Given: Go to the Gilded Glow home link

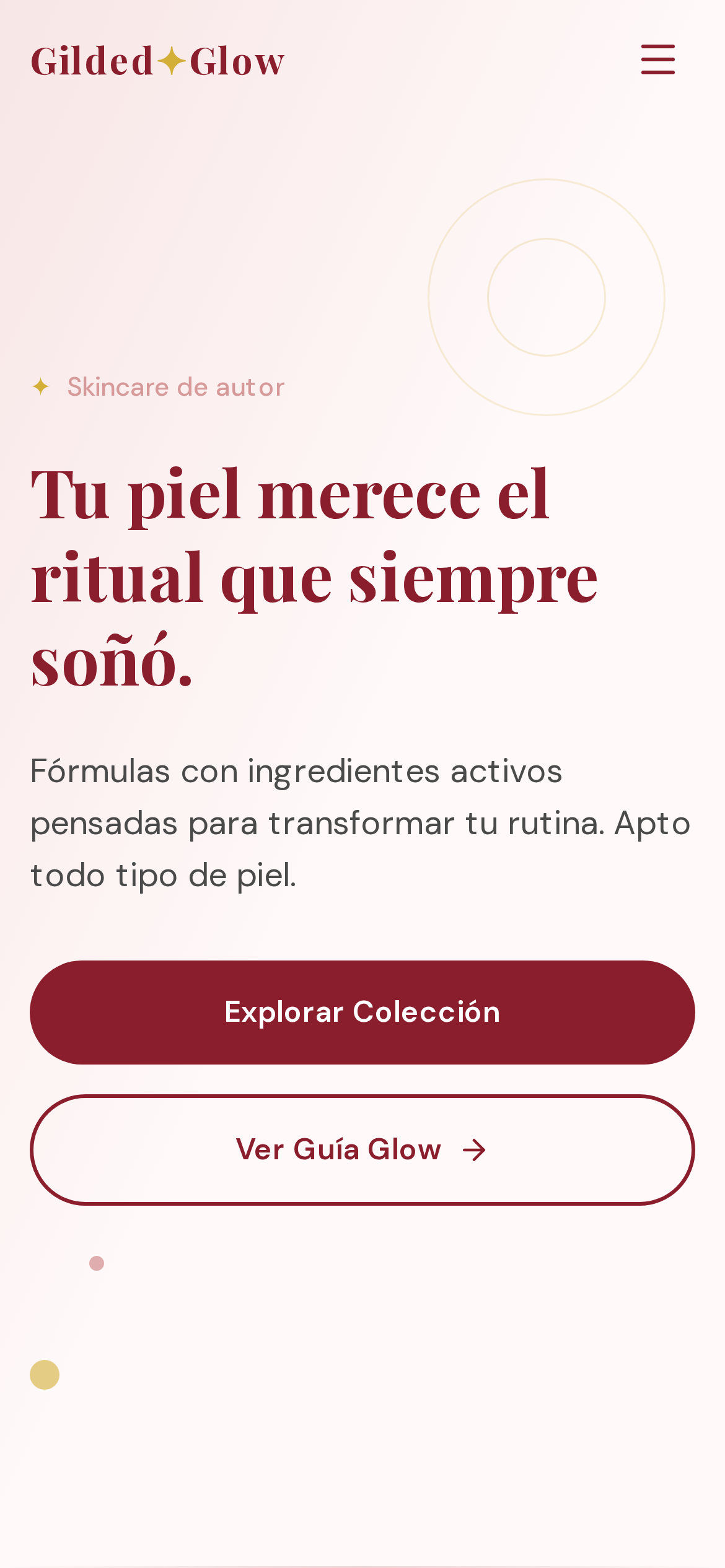Looking at the screenshot, I should [x=157, y=61].
